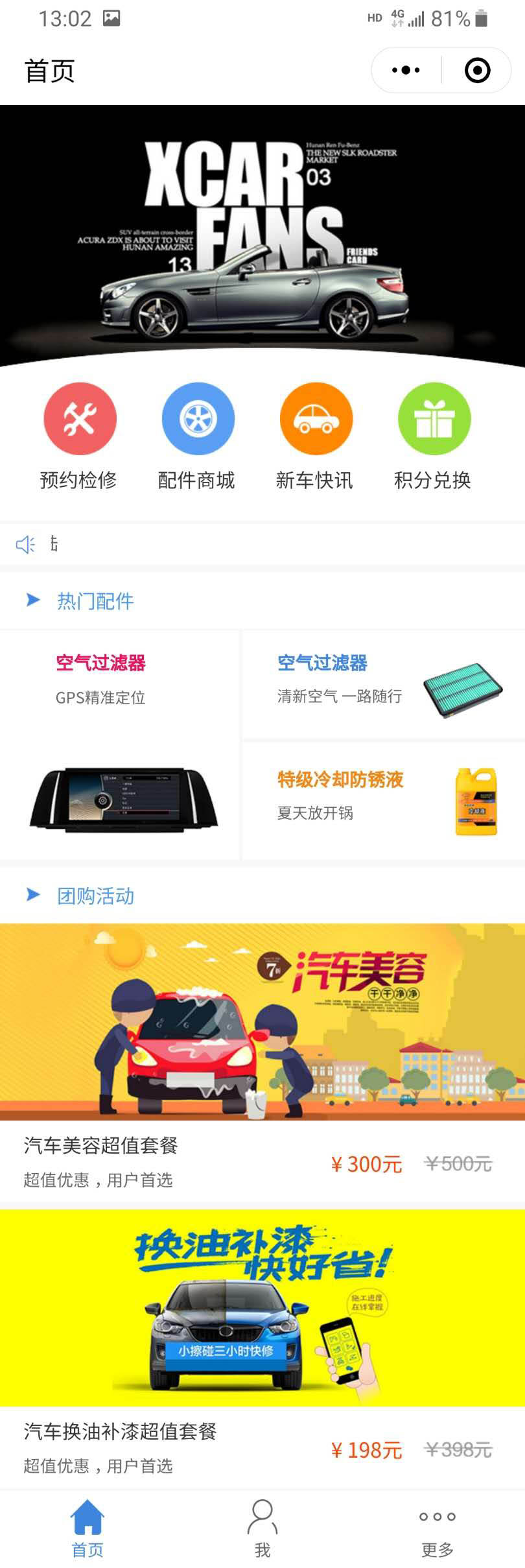The width and height of the screenshot is (525, 1568).
Task: Open 特级冷却防锈液 product card
Action: [384, 800]
